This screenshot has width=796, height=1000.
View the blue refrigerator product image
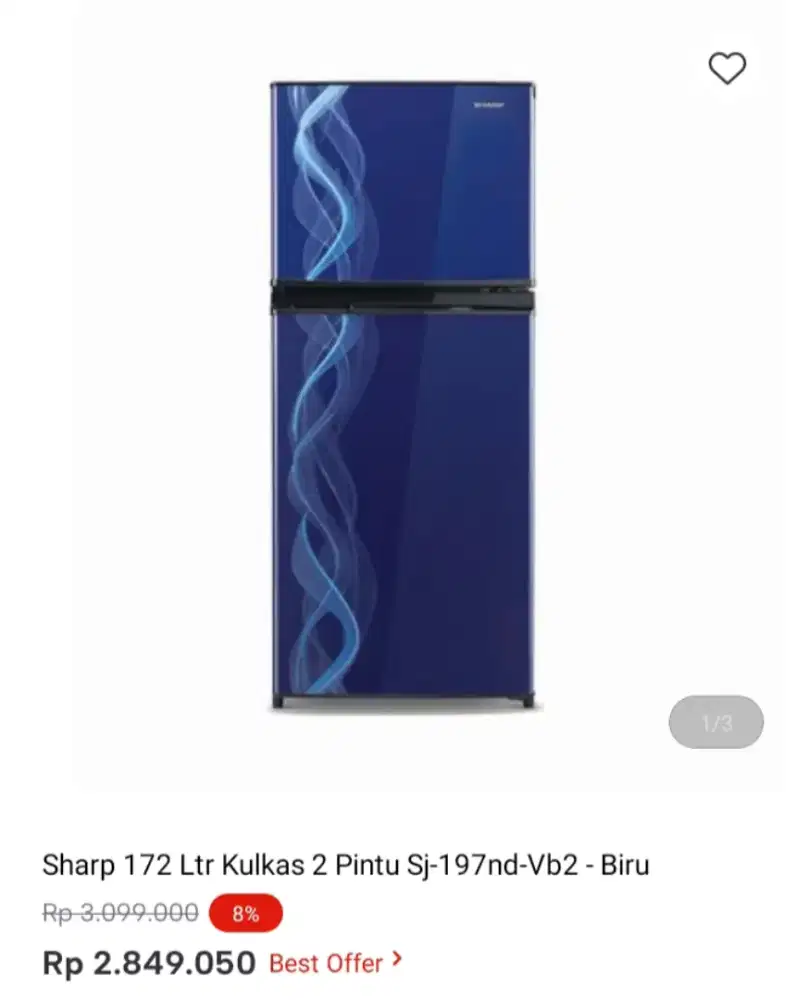(x=403, y=395)
